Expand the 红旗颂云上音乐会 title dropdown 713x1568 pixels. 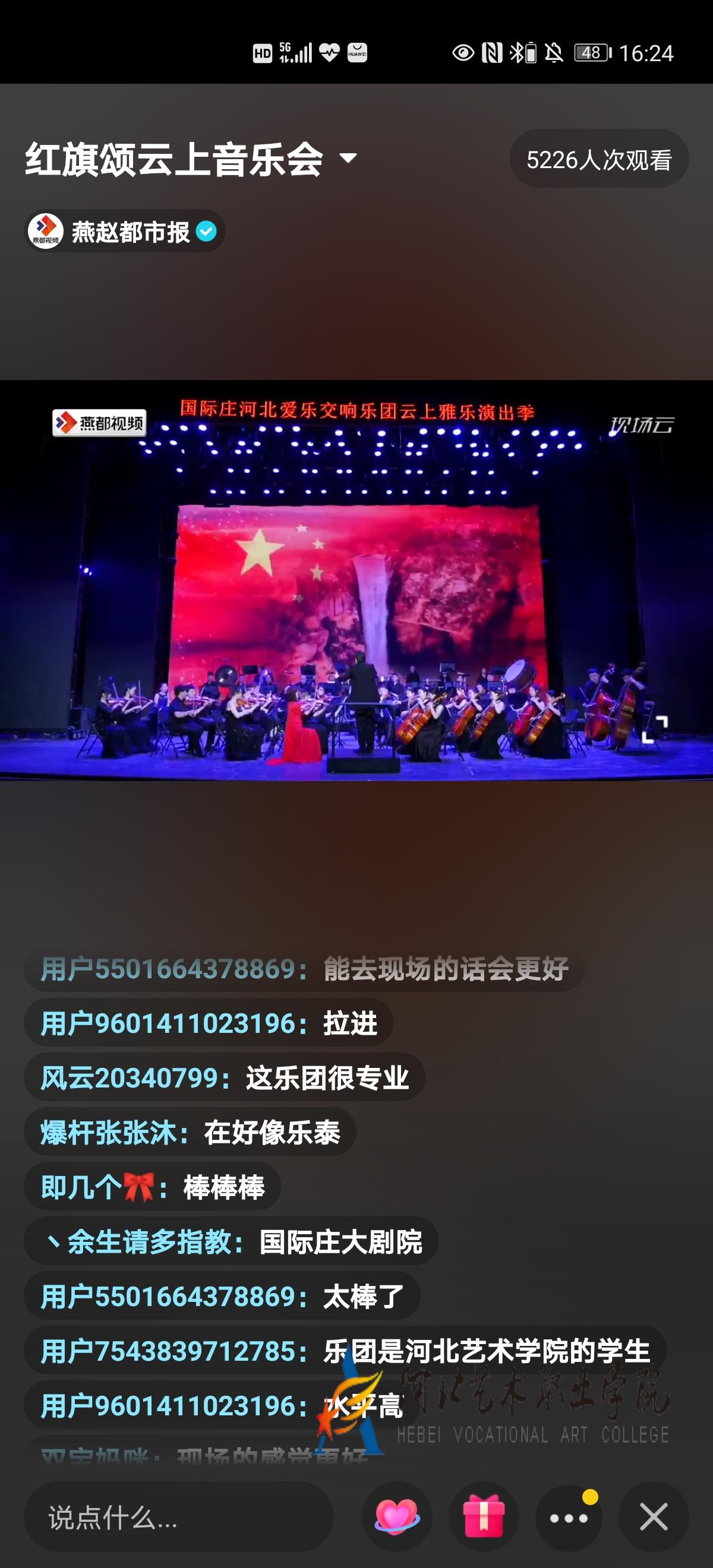[348, 158]
